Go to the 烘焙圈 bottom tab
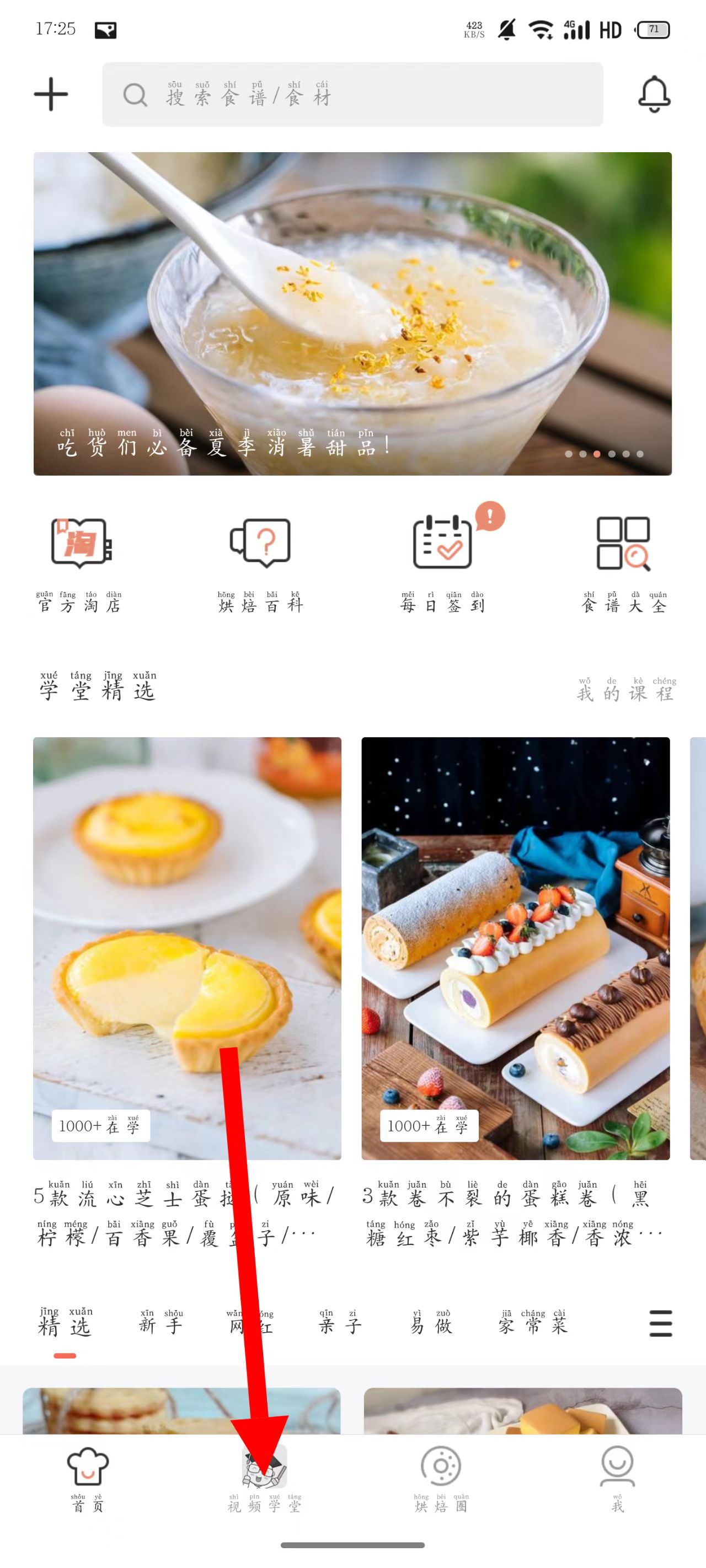Screen dimensions: 706x1568 pyautogui.click(x=441, y=1479)
